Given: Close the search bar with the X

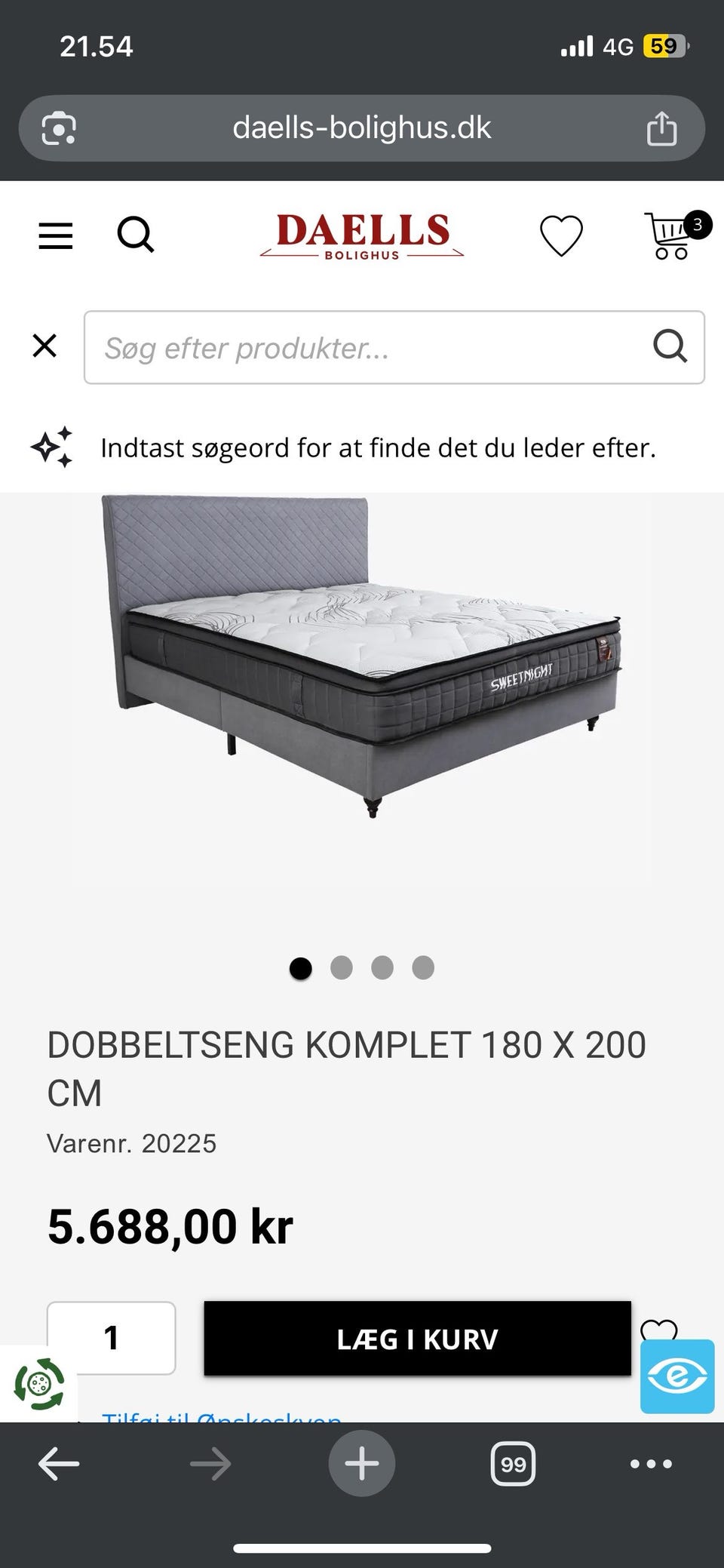Looking at the screenshot, I should (x=44, y=346).
